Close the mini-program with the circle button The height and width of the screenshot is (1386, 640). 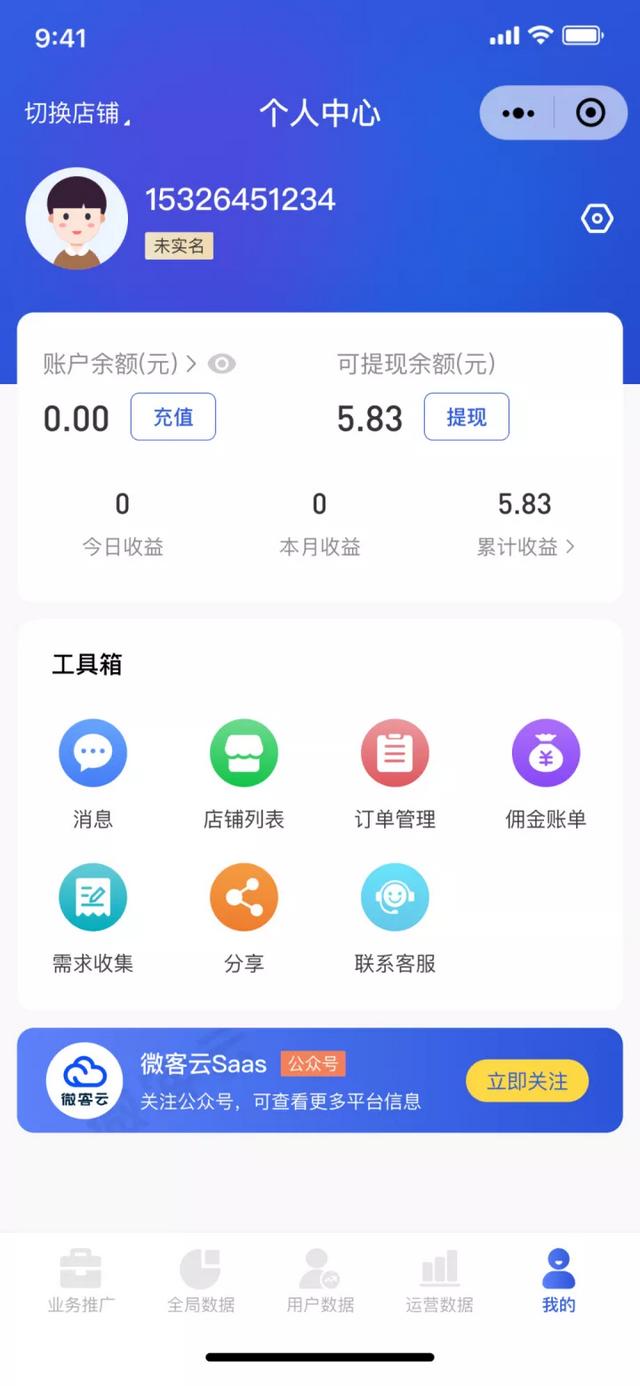(591, 113)
